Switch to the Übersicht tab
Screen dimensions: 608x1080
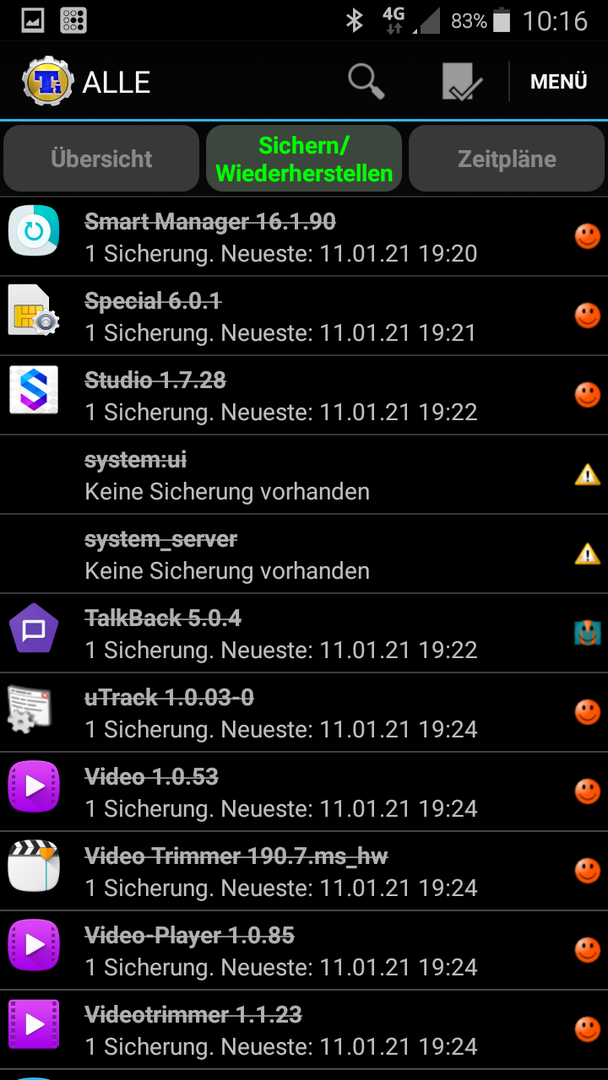point(101,158)
